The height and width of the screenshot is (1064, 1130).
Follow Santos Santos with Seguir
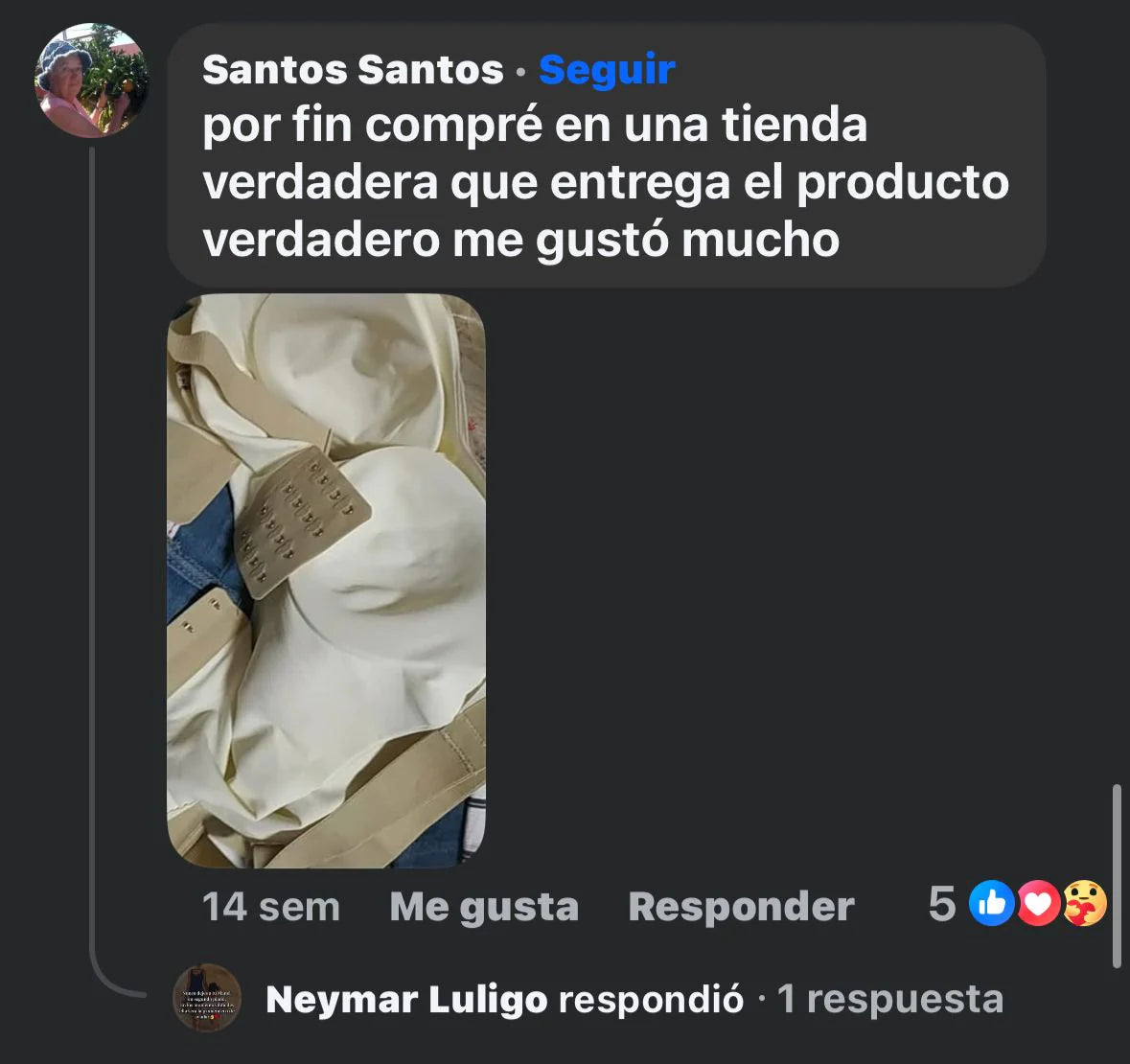click(607, 70)
